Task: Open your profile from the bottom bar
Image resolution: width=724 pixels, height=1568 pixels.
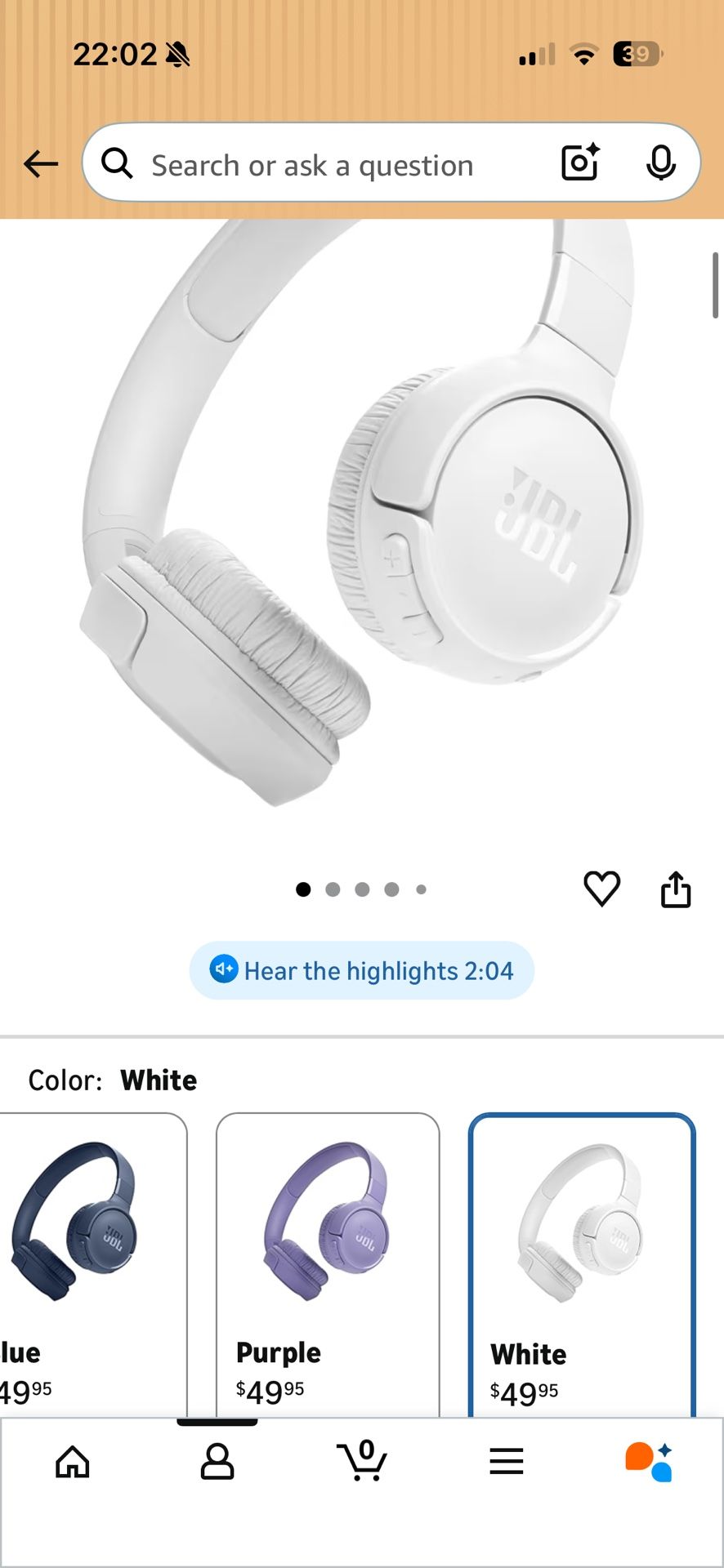Action: click(217, 1462)
